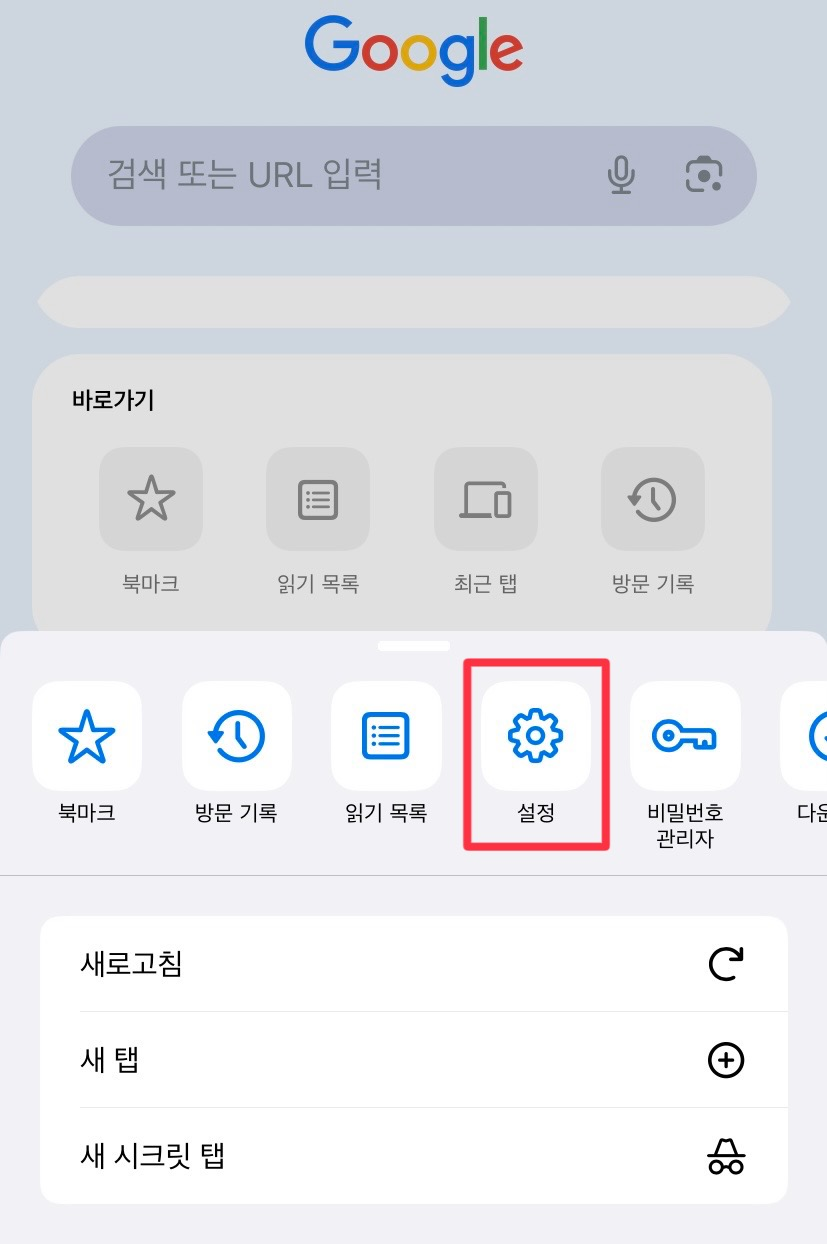Open 방문 기록 from the 바로가기 section

pyautogui.click(x=652, y=499)
